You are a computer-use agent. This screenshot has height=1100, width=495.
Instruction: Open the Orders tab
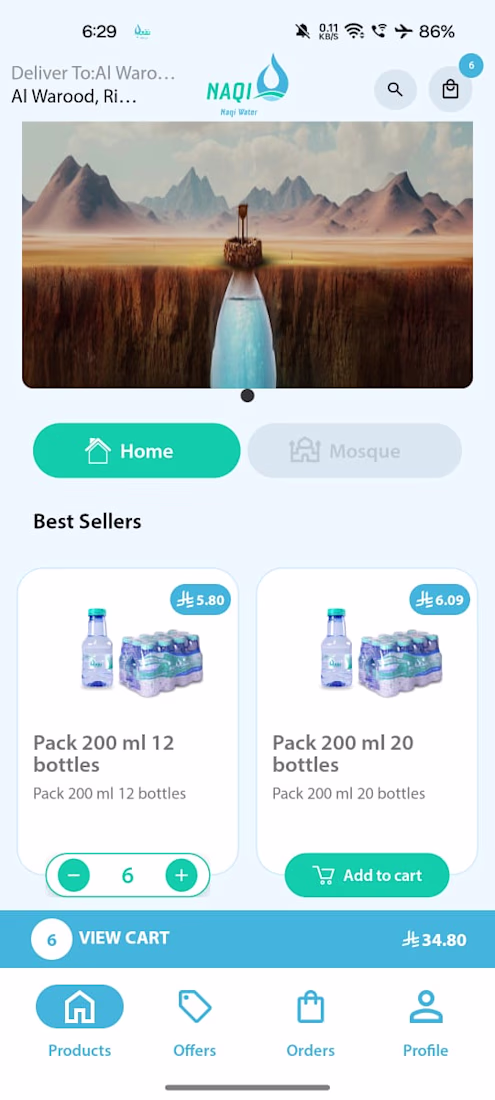pyautogui.click(x=311, y=1021)
